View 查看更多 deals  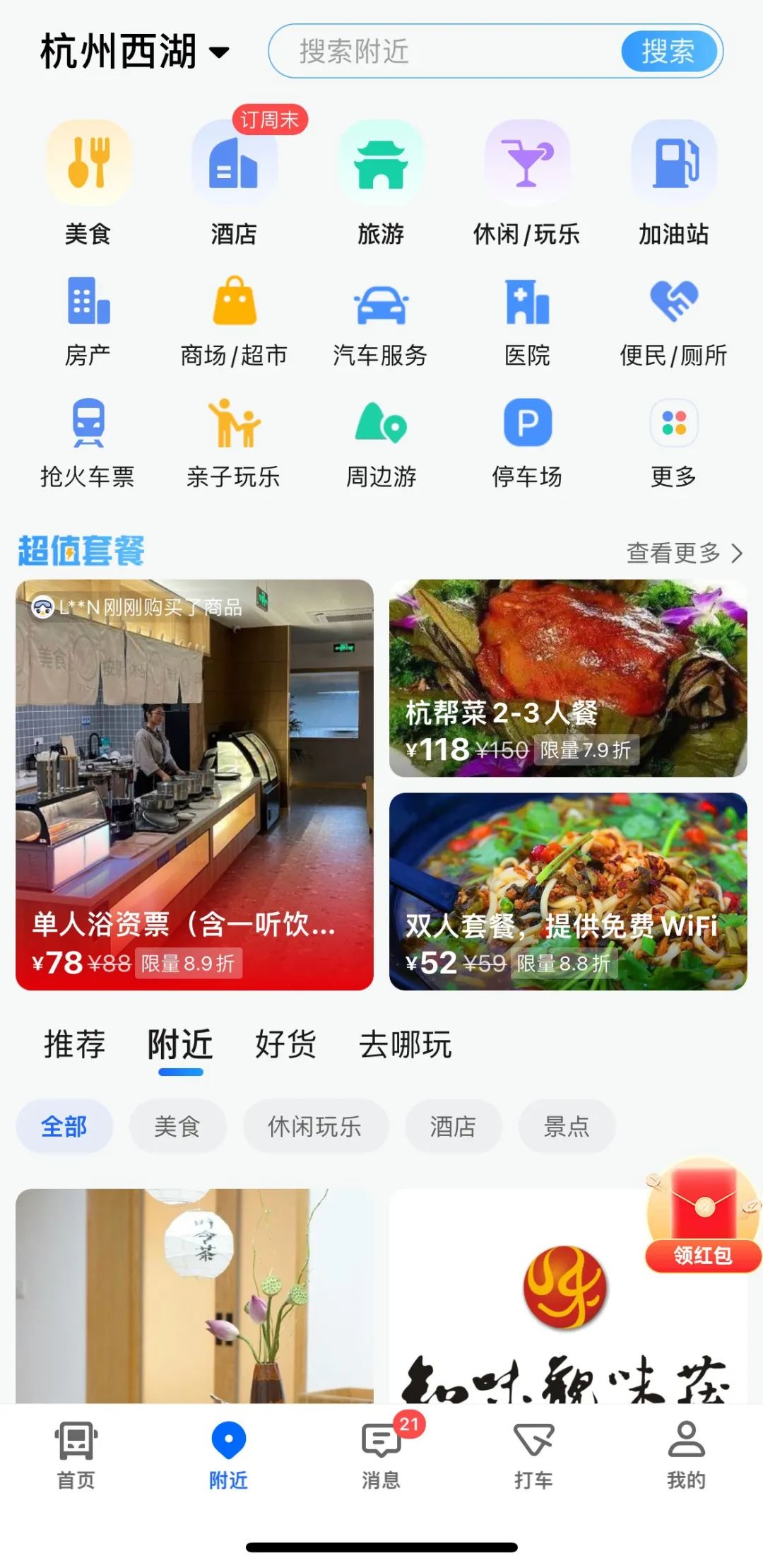click(x=684, y=553)
